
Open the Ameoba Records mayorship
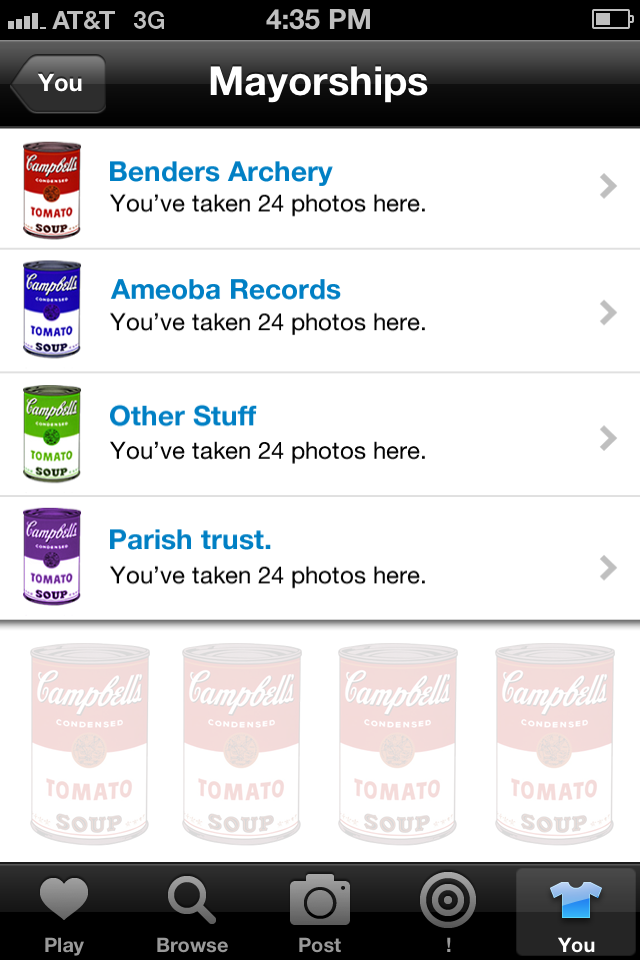(x=320, y=311)
